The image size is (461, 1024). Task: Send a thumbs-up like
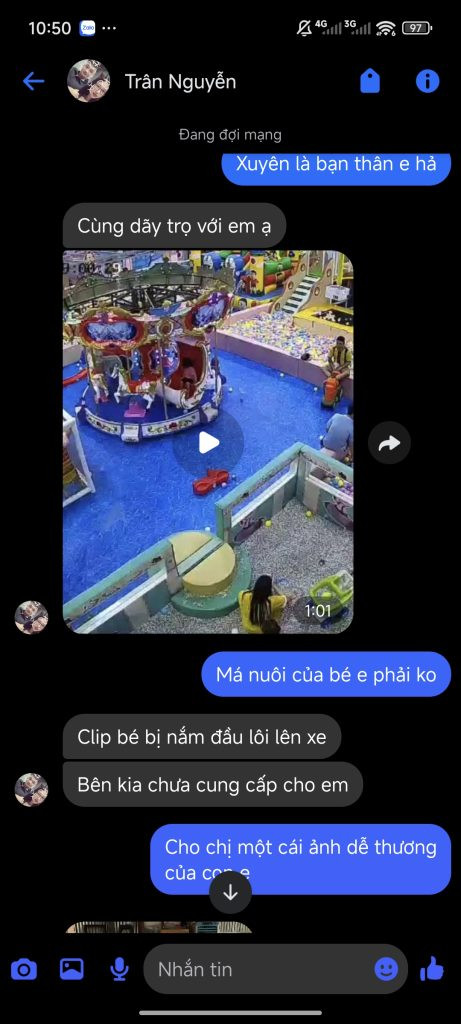tap(432, 969)
